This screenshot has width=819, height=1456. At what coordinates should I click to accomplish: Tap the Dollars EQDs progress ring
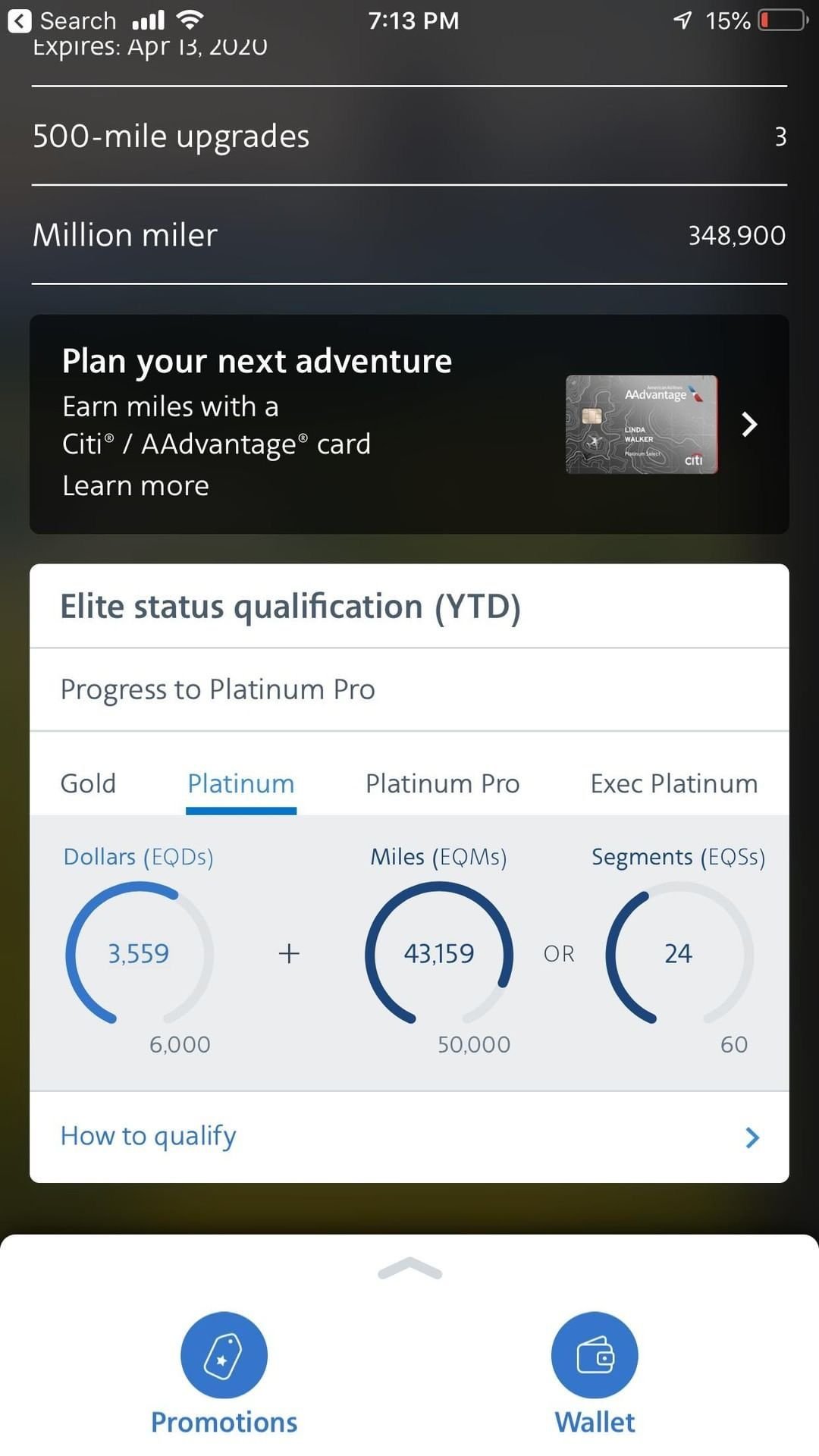[139, 954]
